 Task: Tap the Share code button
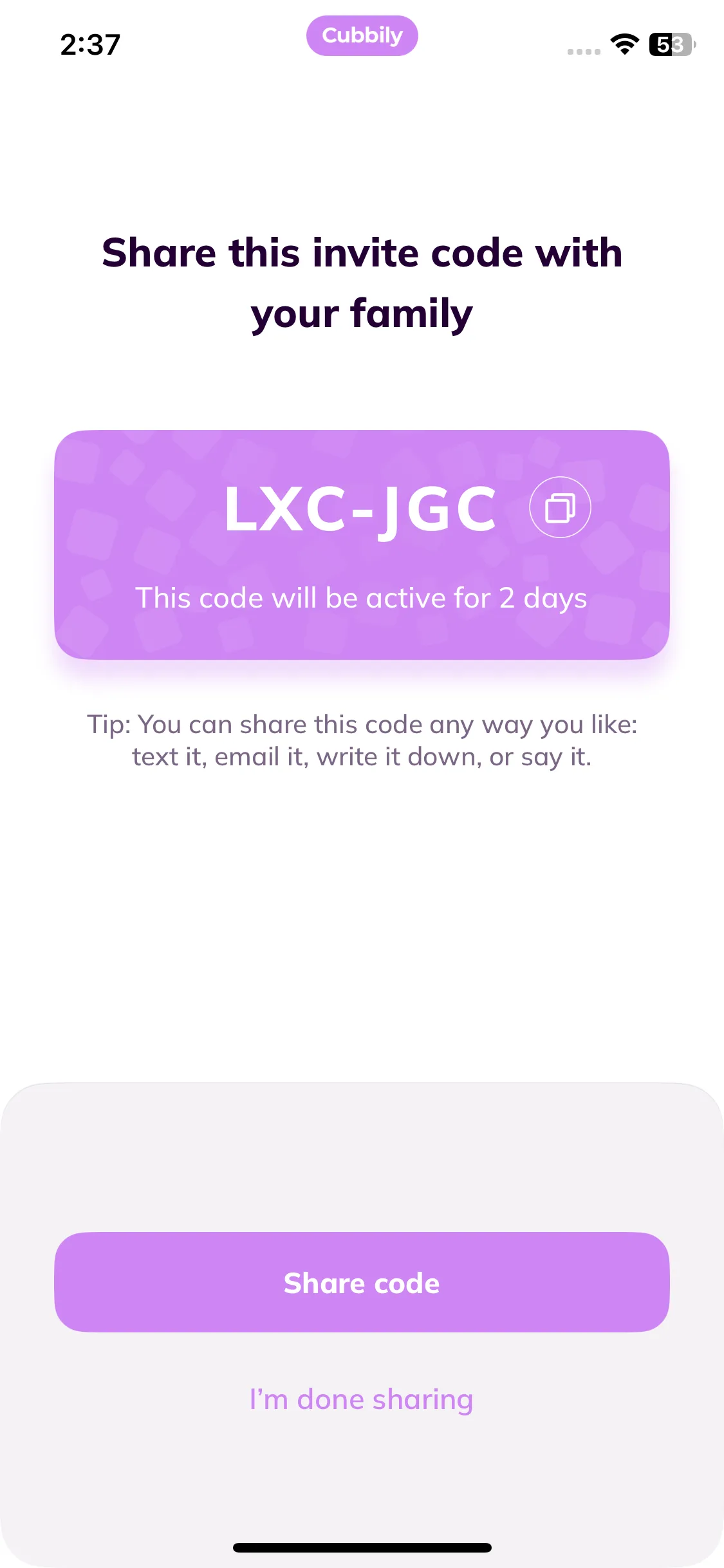362,1282
